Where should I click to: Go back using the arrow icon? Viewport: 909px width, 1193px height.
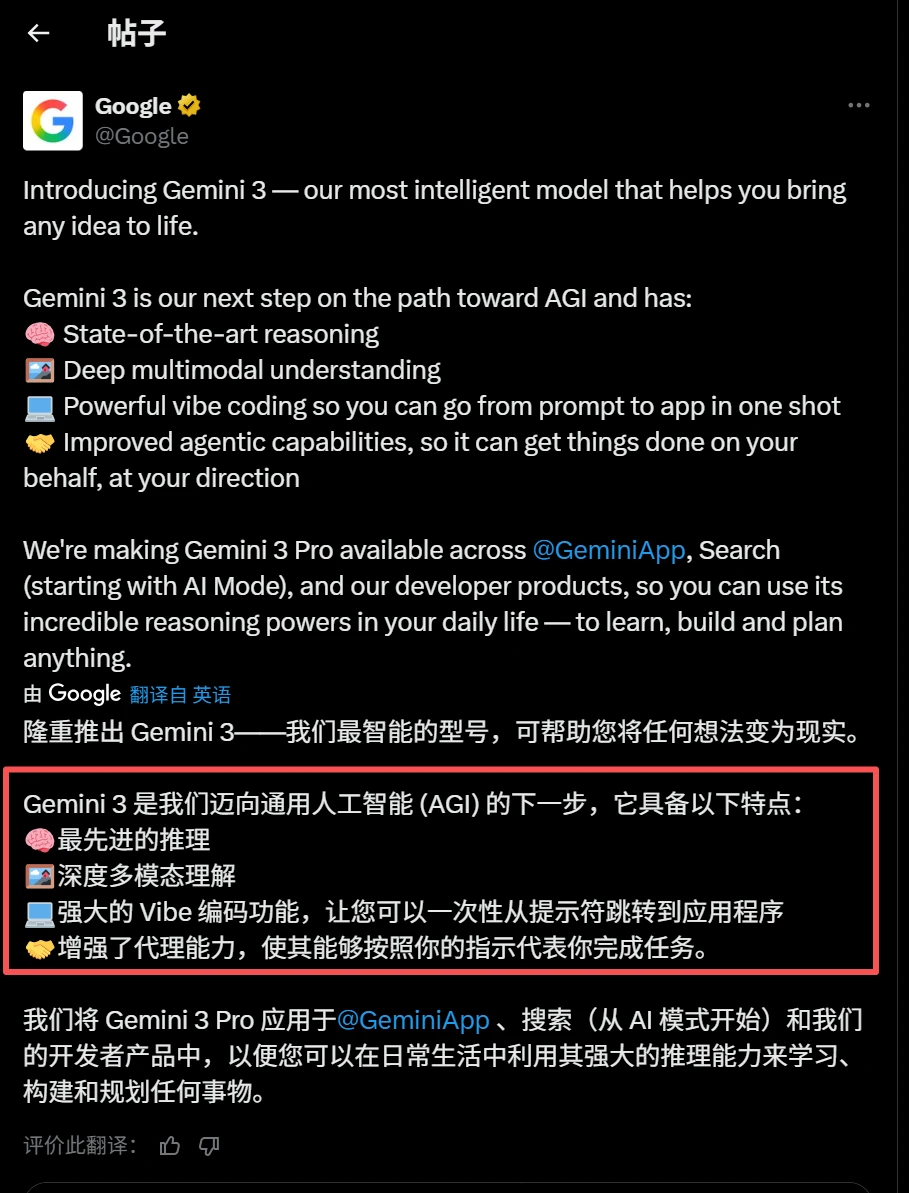(x=39, y=34)
